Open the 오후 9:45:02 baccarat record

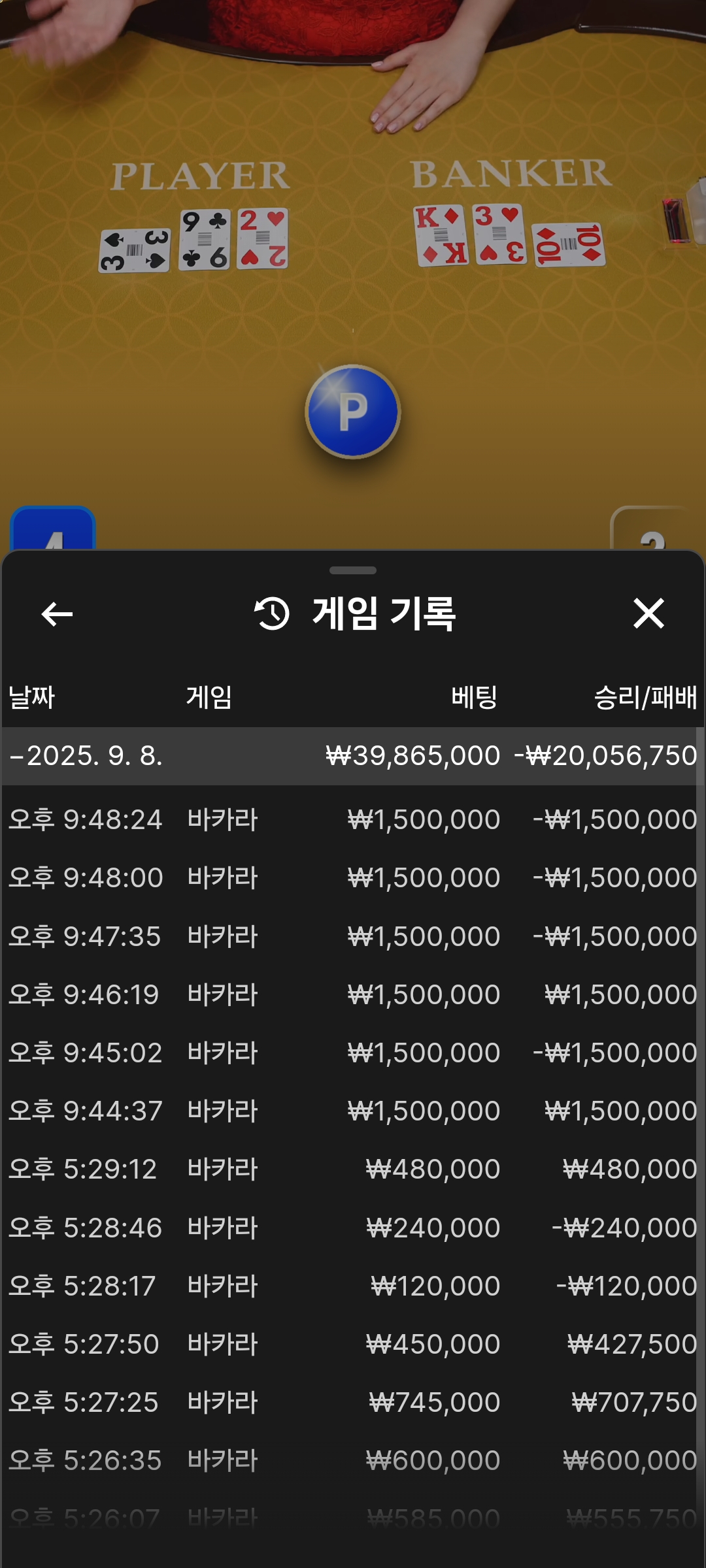pyautogui.click(x=353, y=1053)
